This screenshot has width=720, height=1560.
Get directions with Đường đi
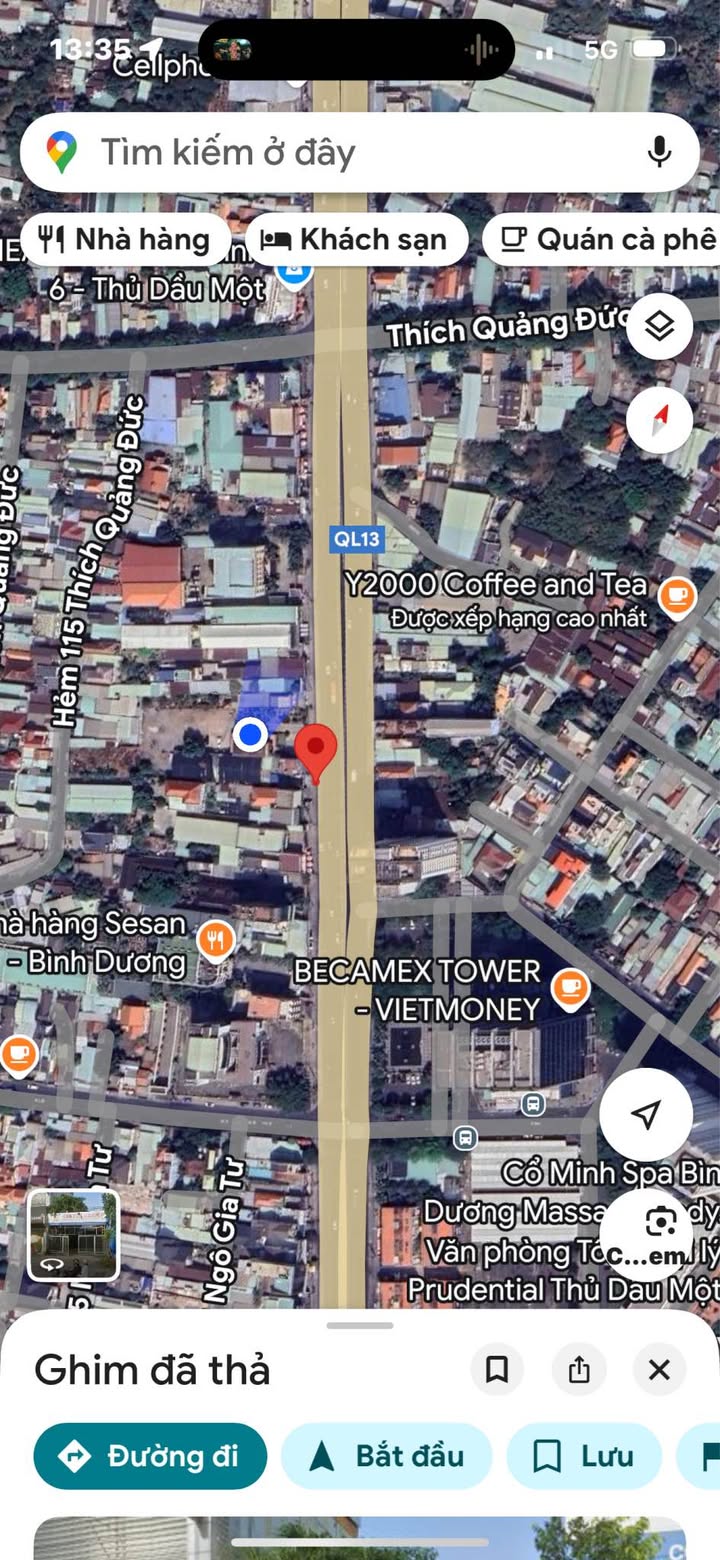click(x=150, y=1456)
